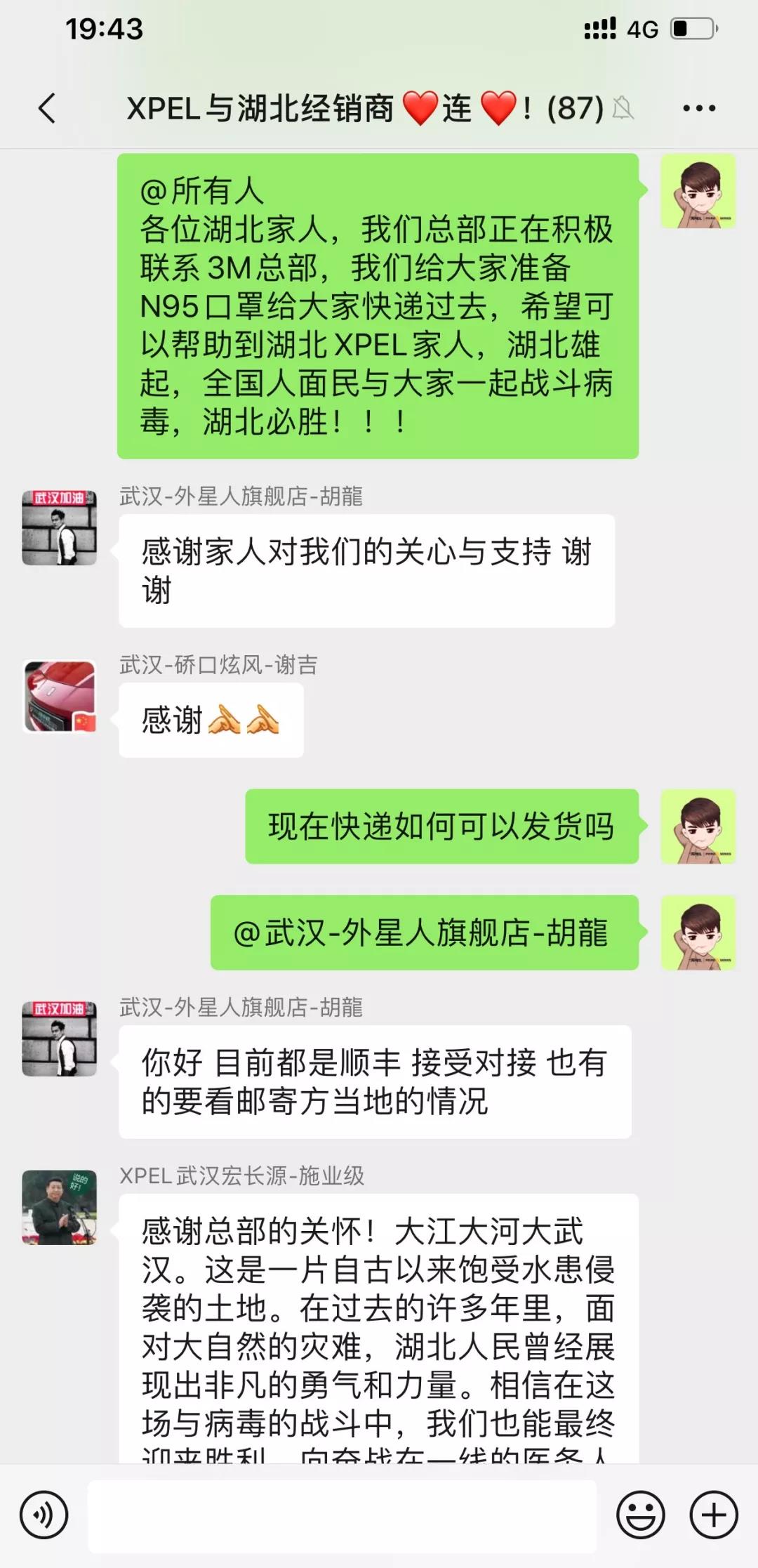Viewport: 758px width, 1568px height.
Task: View profile of XPEL武汉宏长源-施业级
Action: (x=60, y=1208)
